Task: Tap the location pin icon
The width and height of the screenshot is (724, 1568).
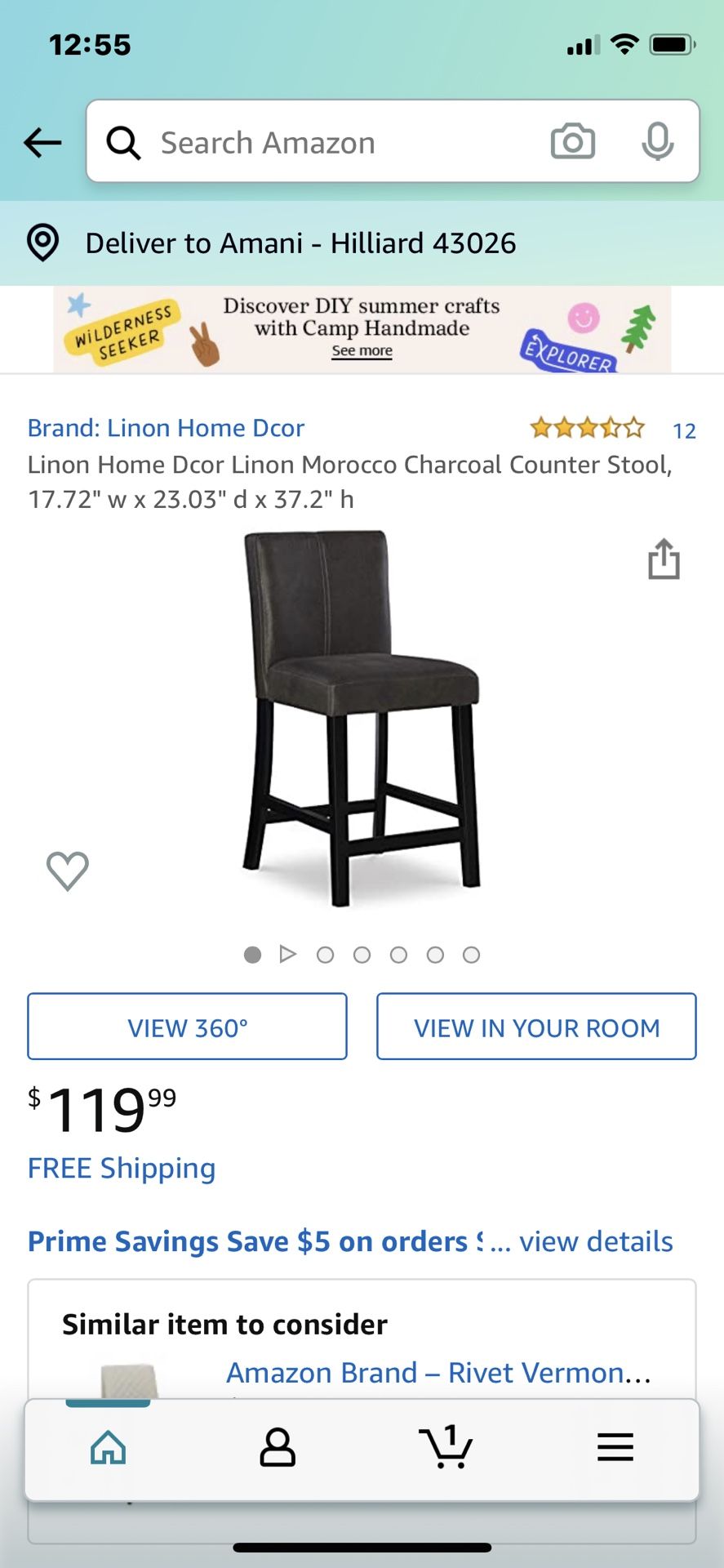Action: [42, 242]
